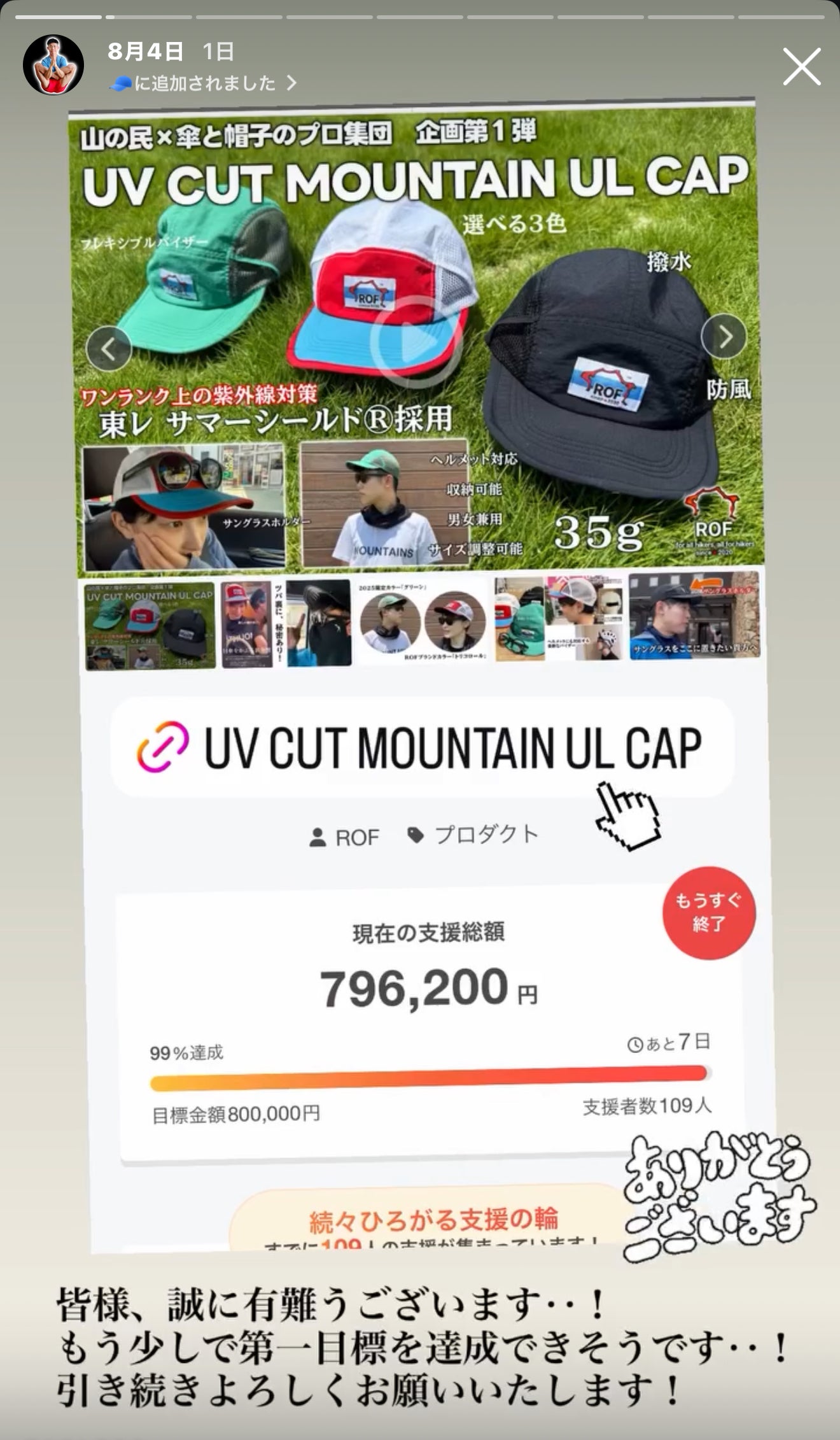This screenshot has height=1440, width=840.
Task: Open the highlight this story was added to
Action: [x=202, y=83]
